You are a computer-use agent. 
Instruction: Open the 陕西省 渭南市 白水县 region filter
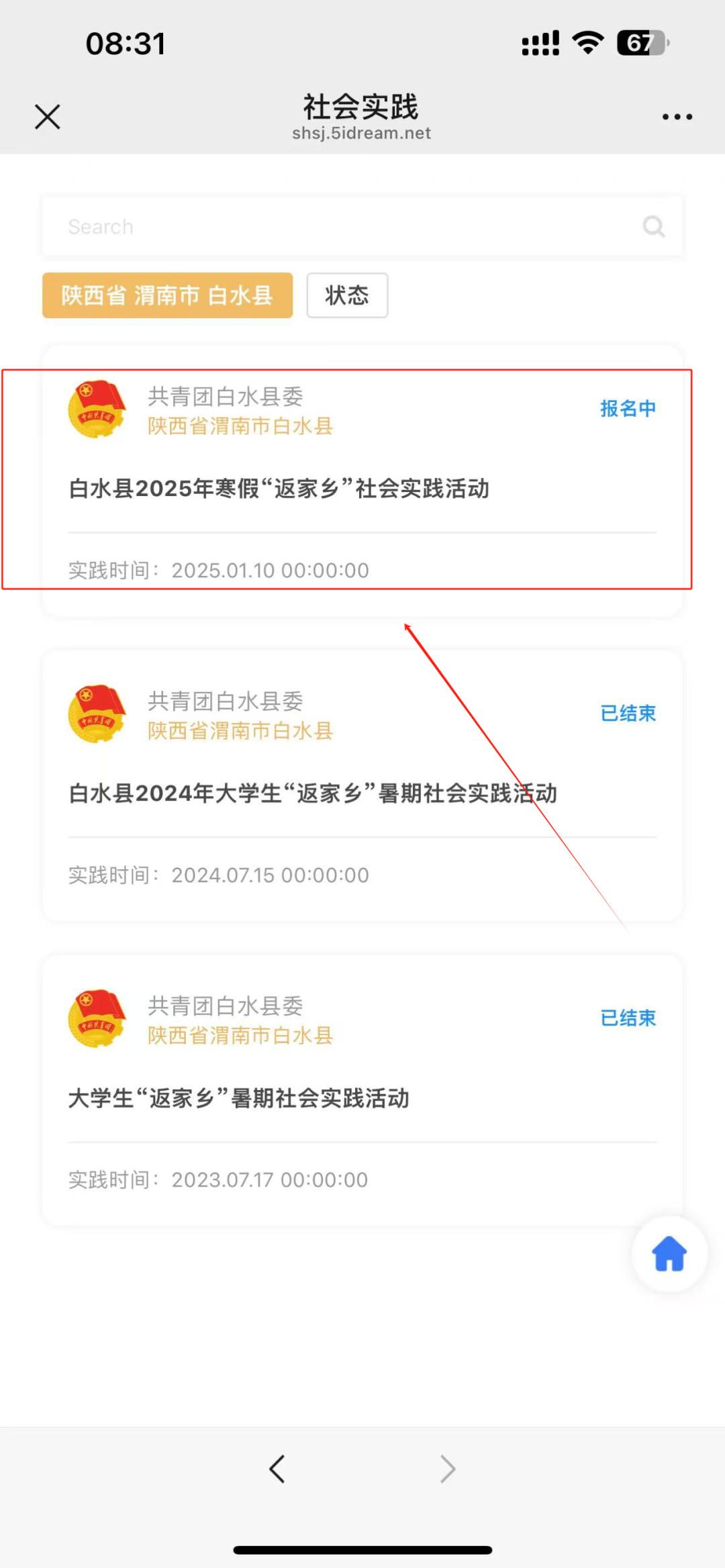pos(167,295)
